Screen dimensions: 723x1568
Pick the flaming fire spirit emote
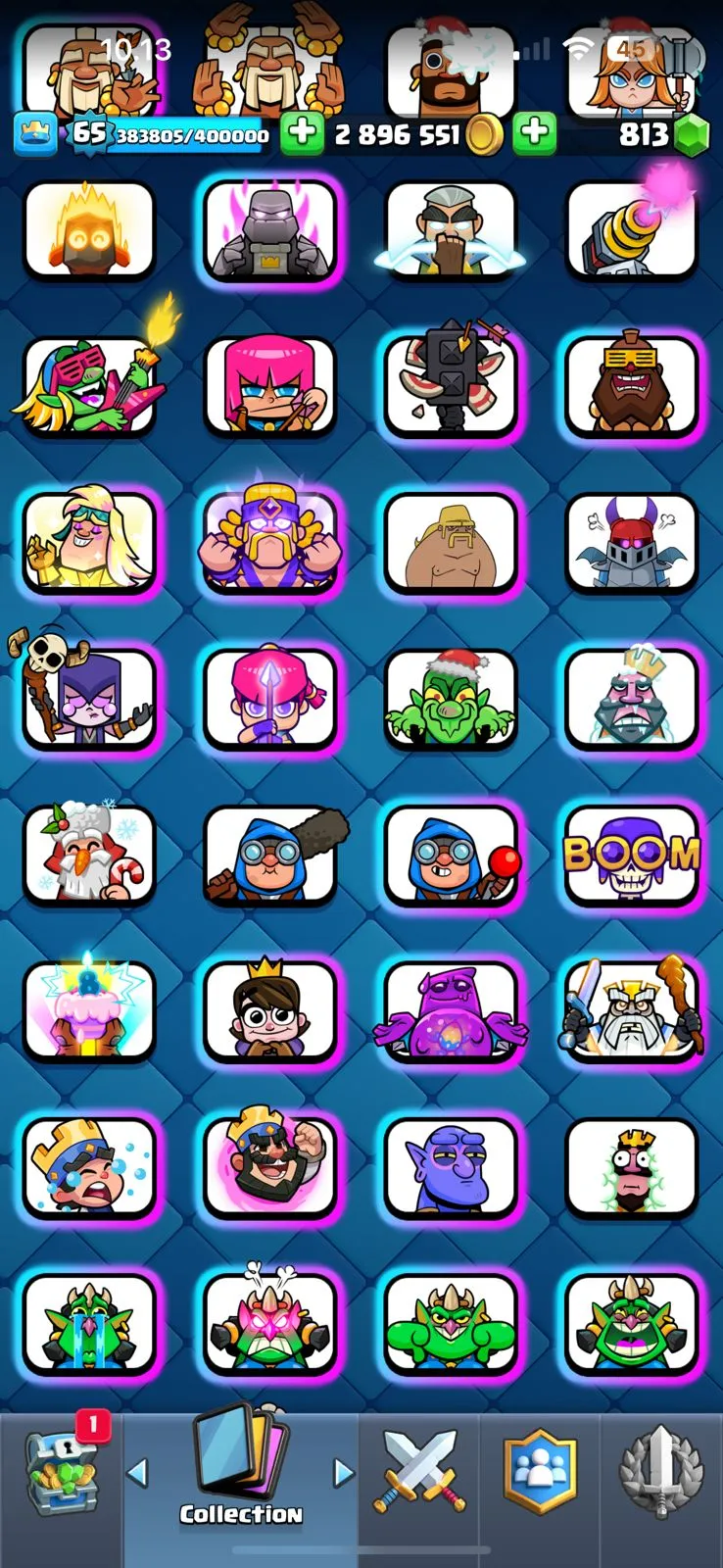click(x=89, y=230)
